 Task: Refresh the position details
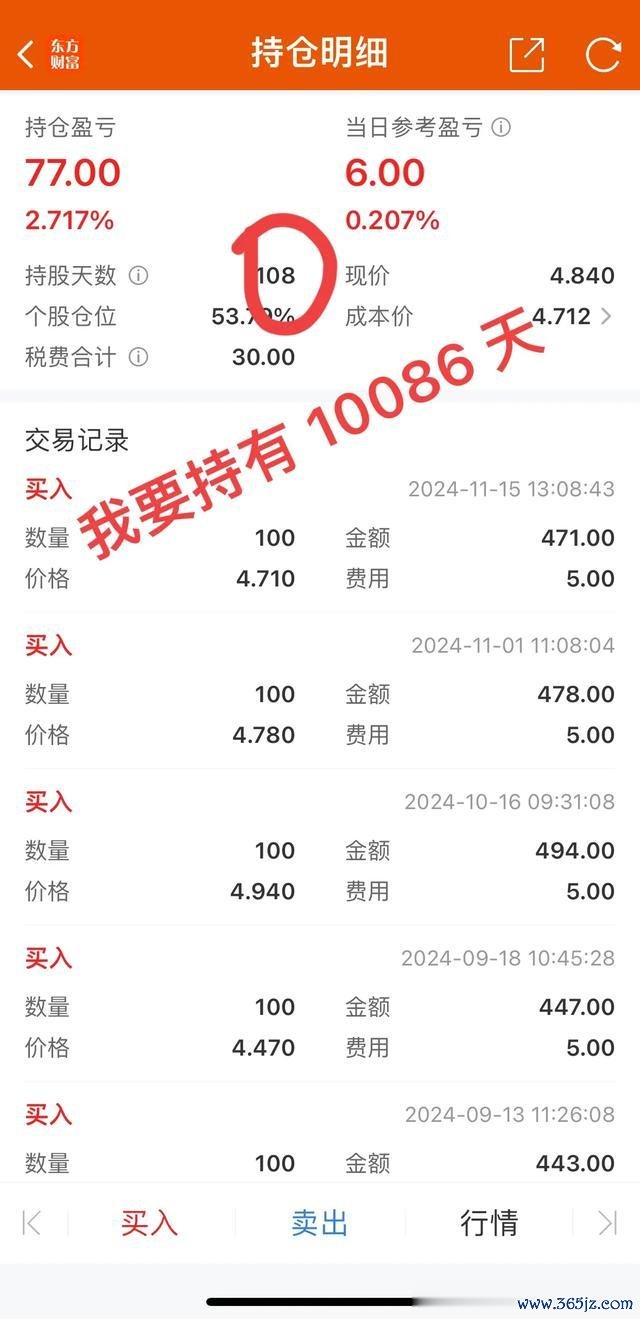click(603, 54)
